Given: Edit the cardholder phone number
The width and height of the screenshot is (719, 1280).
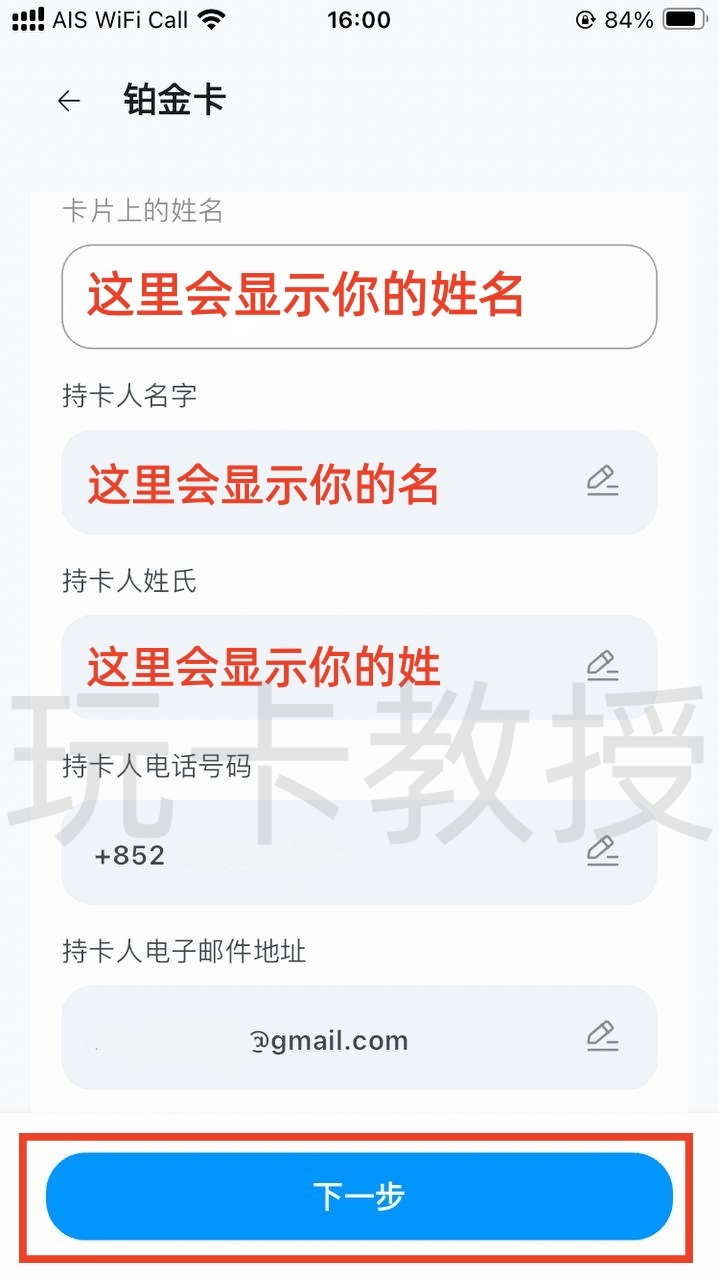Looking at the screenshot, I should point(602,852).
